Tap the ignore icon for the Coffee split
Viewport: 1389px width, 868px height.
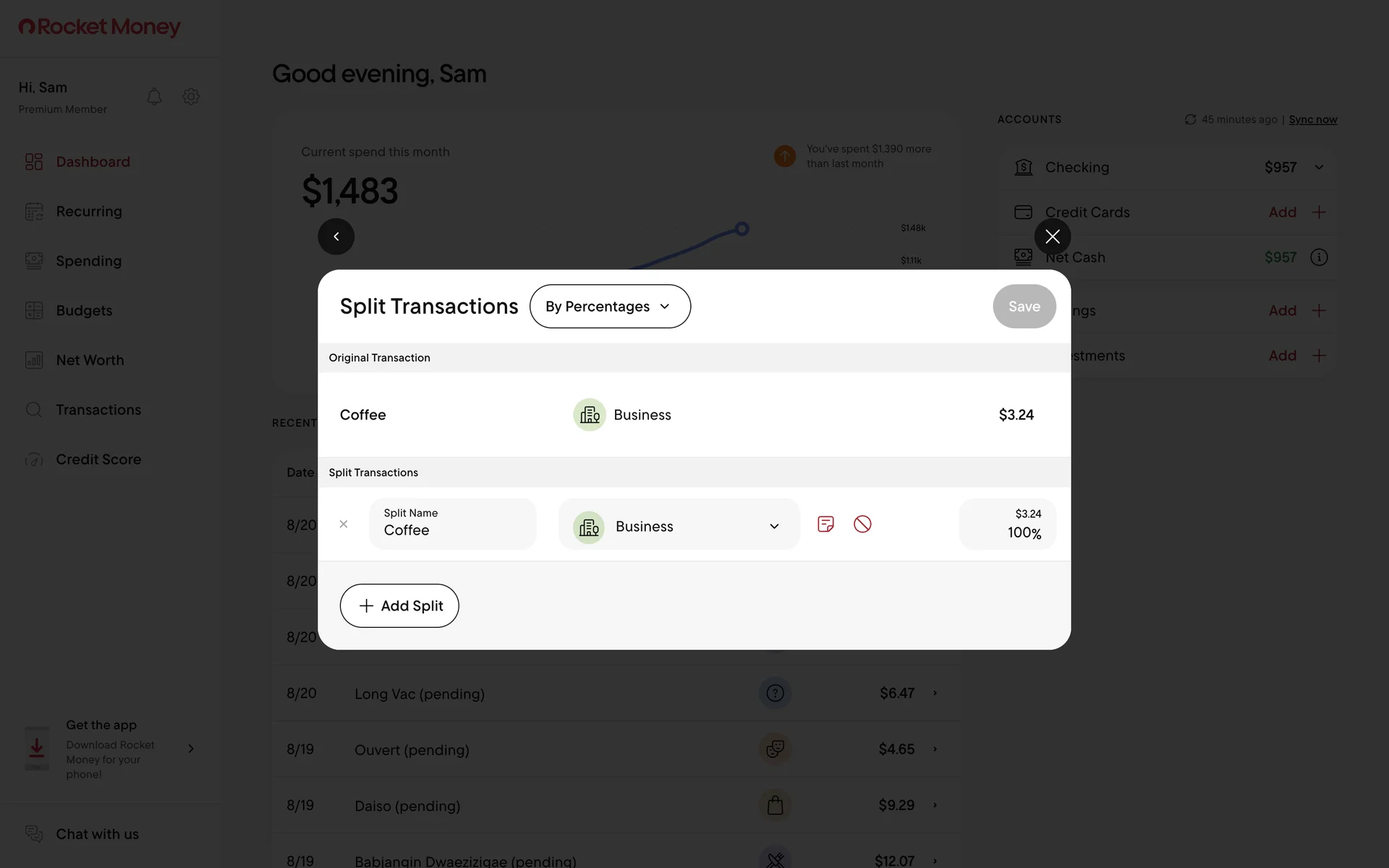tap(862, 524)
